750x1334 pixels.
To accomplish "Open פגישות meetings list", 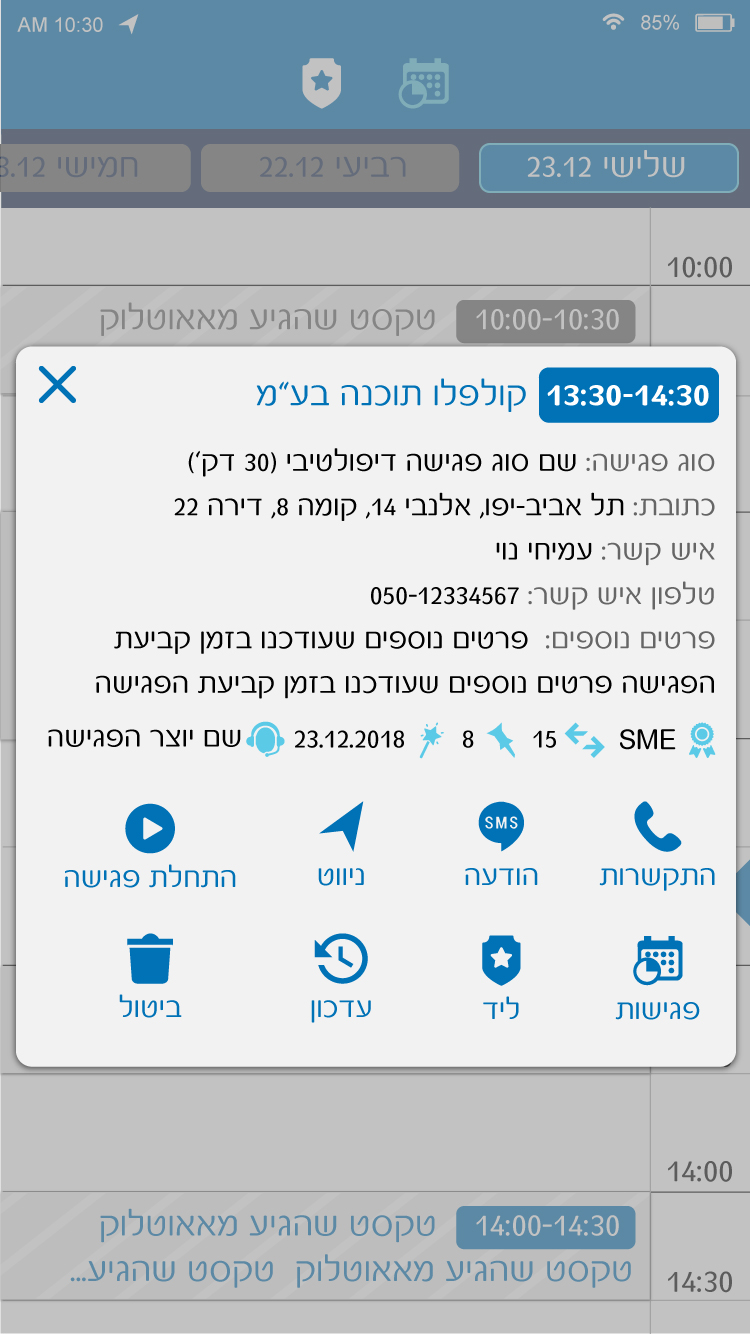I will click(x=657, y=978).
